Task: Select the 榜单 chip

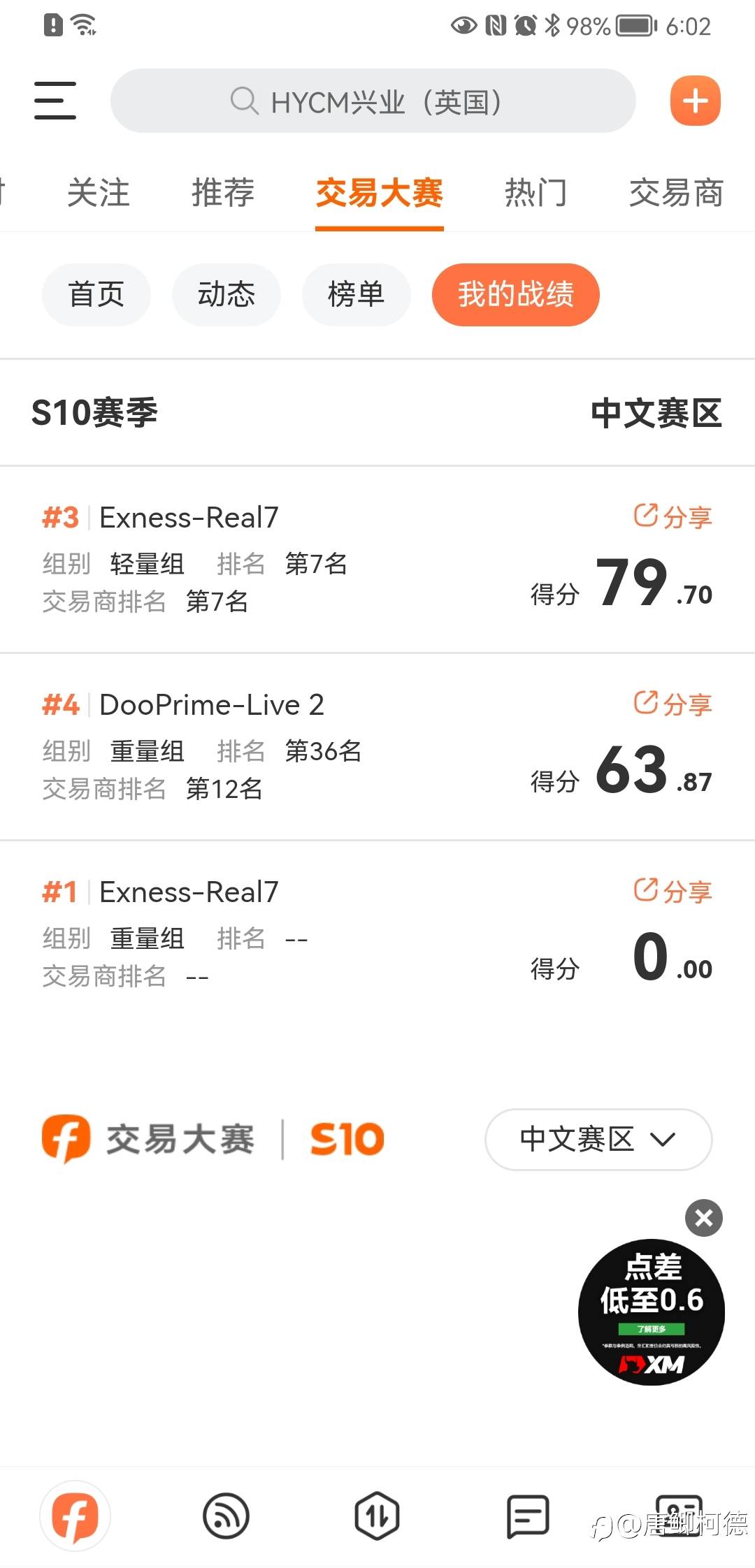Action: tap(357, 294)
